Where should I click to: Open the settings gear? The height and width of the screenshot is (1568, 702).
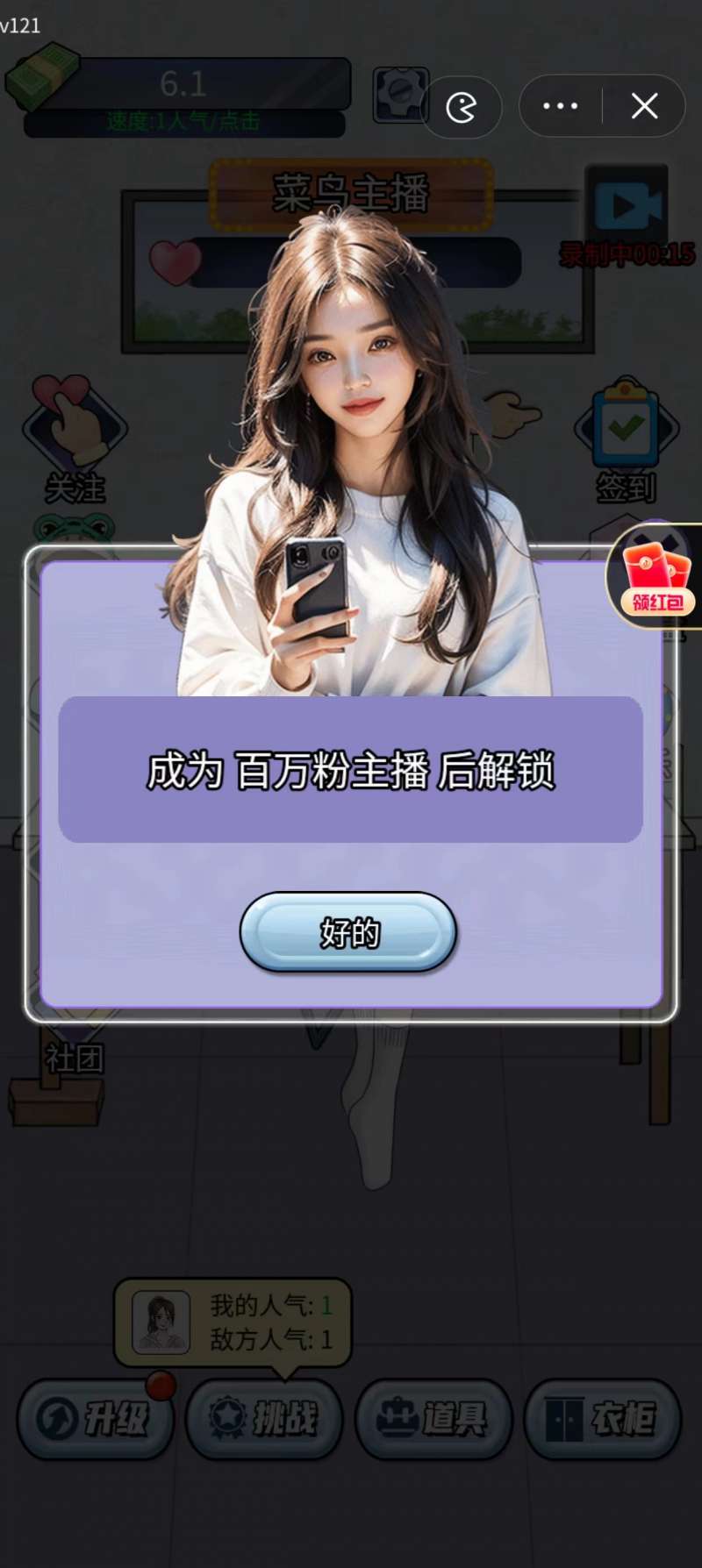(401, 94)
